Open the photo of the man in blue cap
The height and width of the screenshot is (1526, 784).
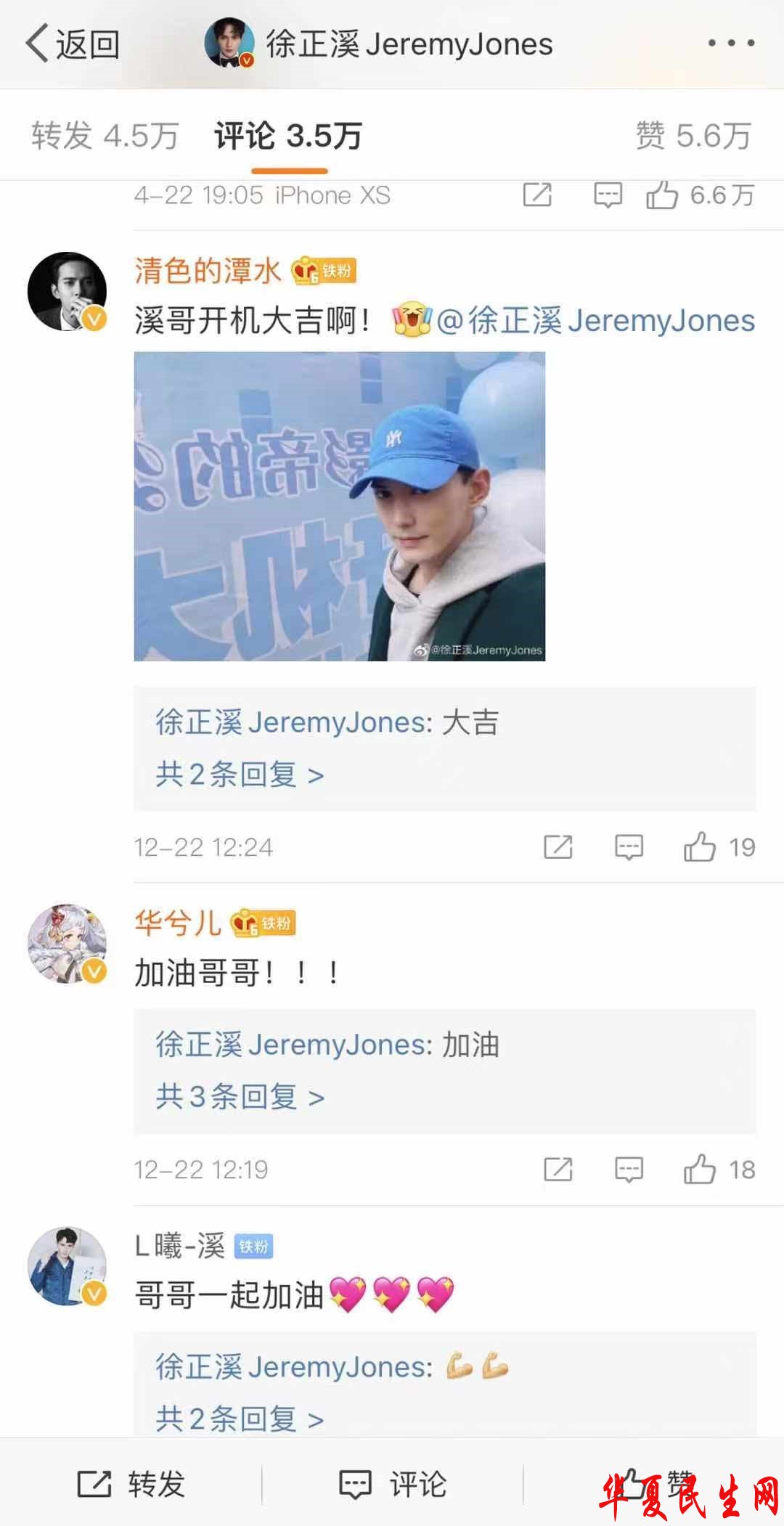click(338, 507)
